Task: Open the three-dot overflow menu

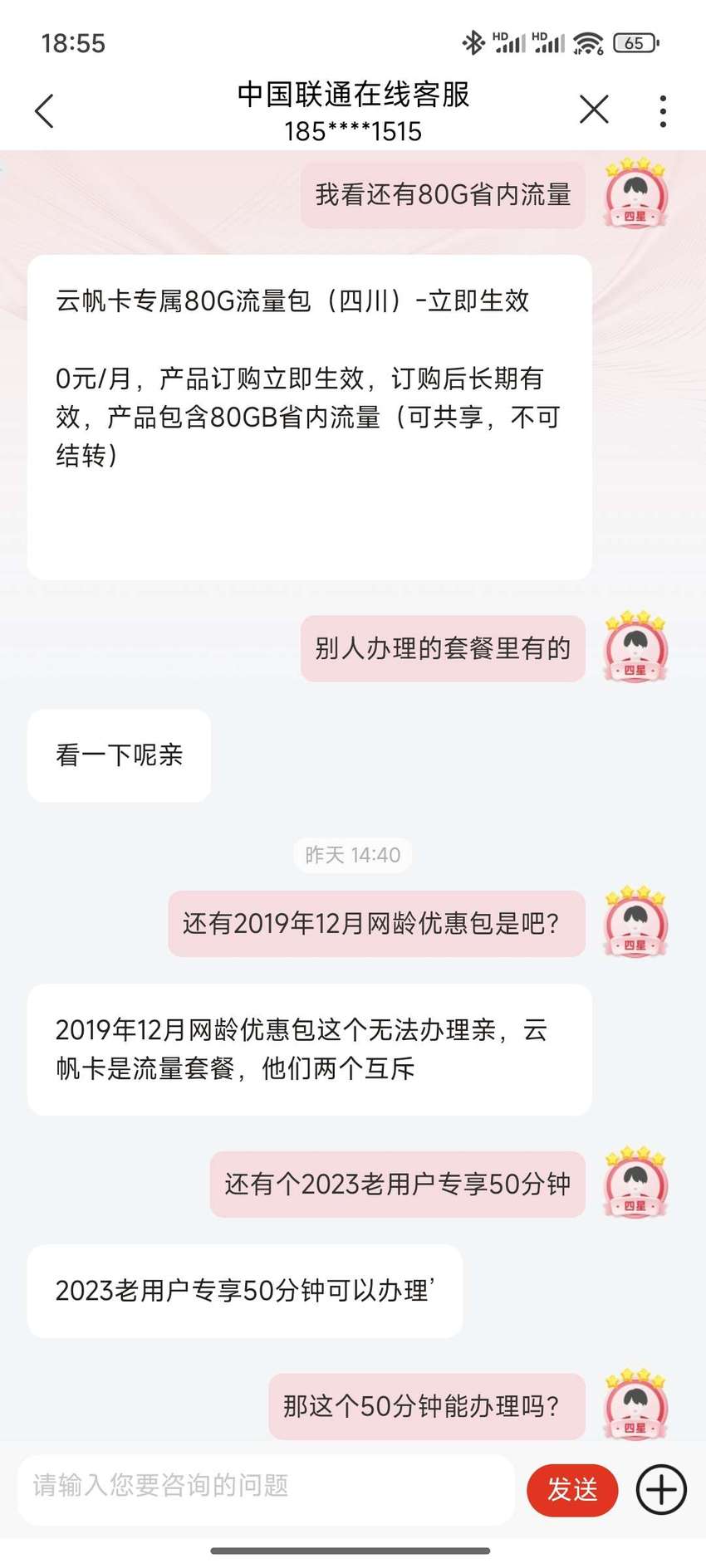Action: (x=662, y=111)
